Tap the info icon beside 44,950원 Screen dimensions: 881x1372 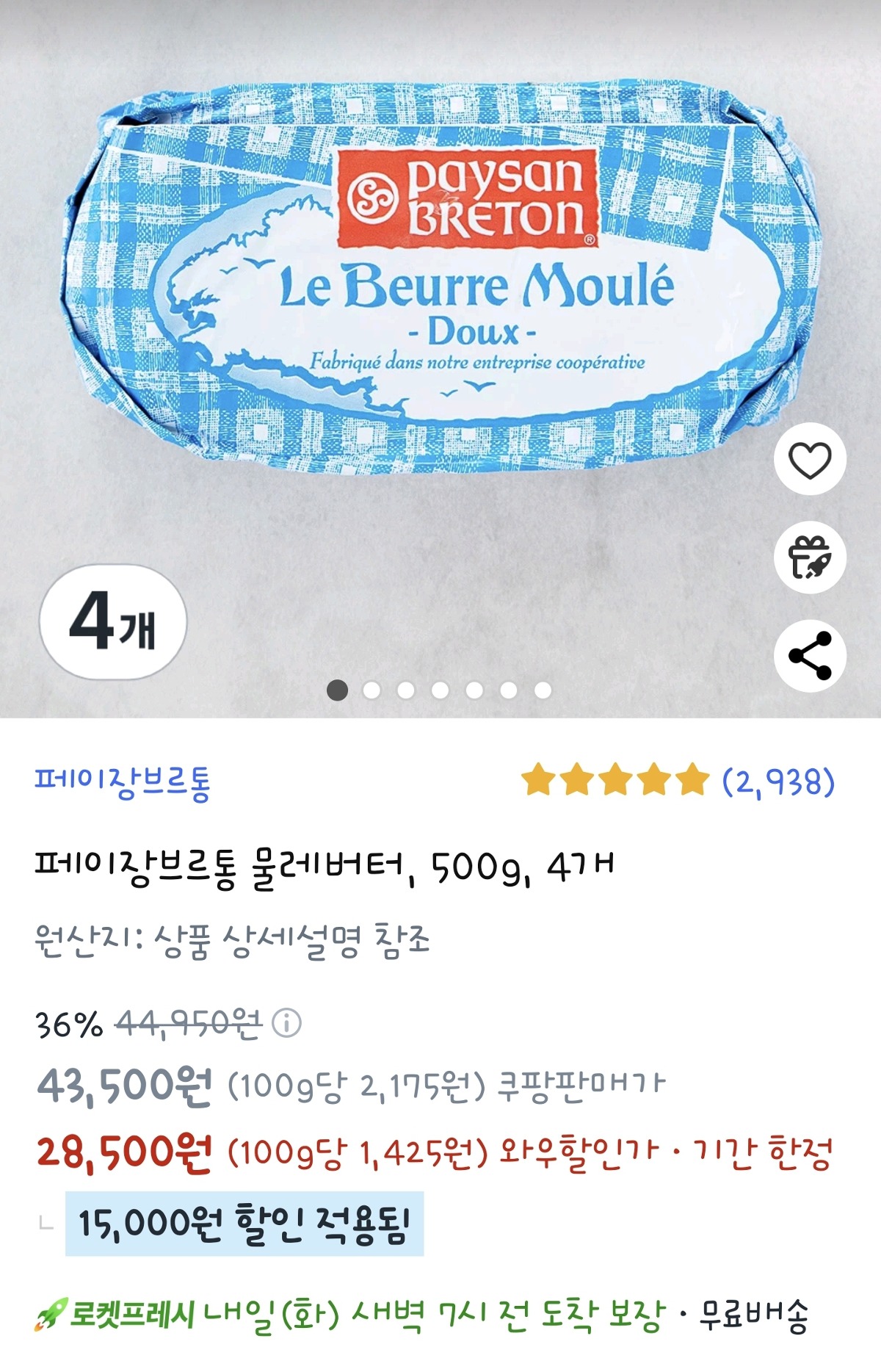point(286,1022)
